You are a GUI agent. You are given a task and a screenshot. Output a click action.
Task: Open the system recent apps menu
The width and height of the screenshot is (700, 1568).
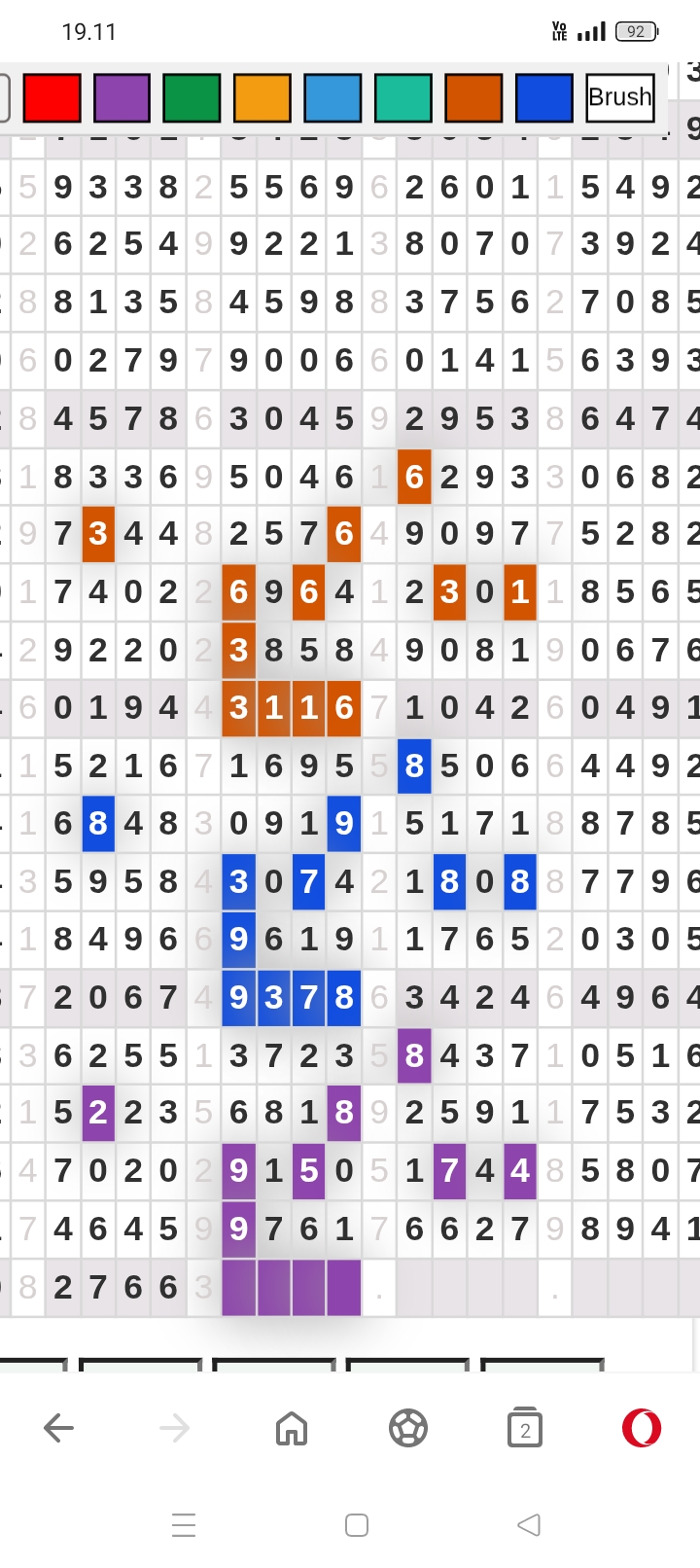pos(185,1525)
